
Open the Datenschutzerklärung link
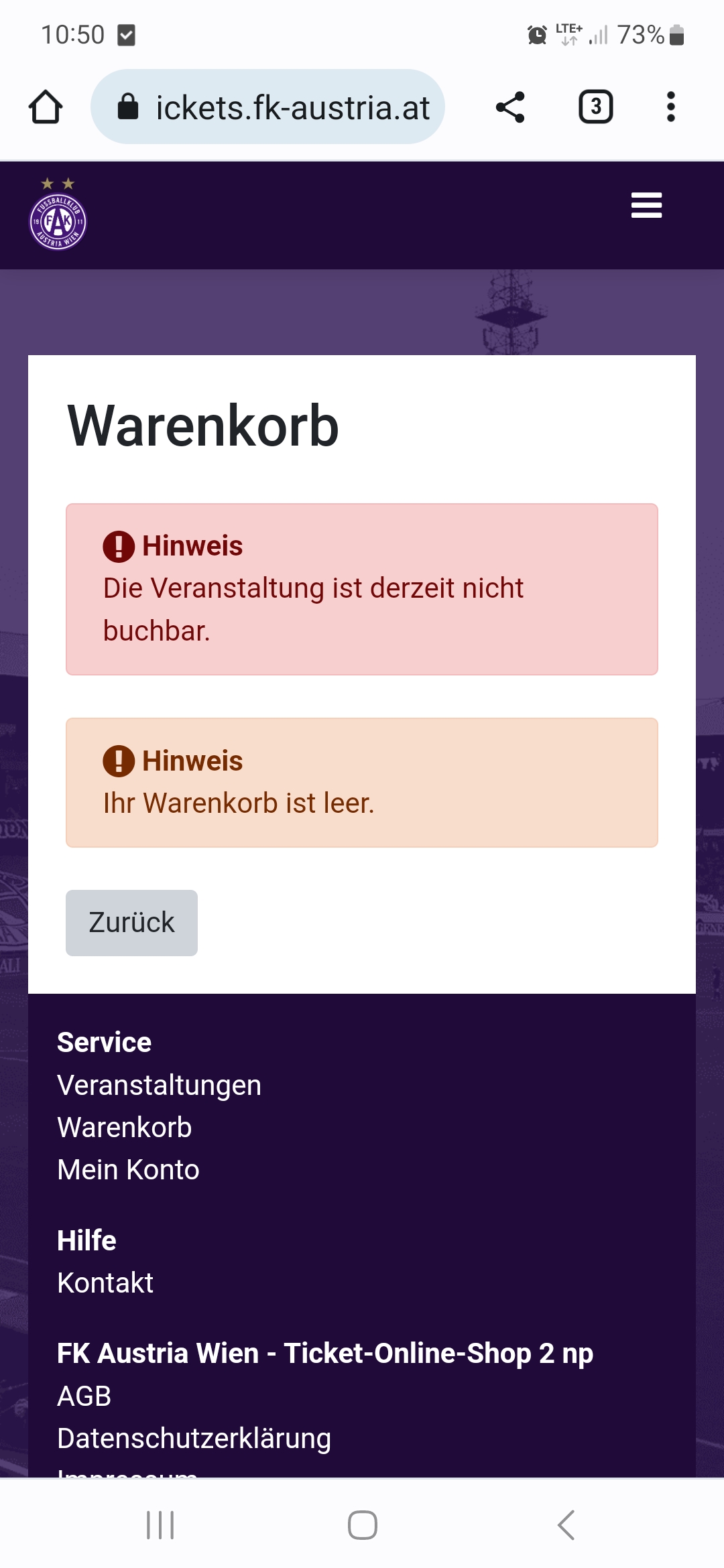[x=194, y=1439]
